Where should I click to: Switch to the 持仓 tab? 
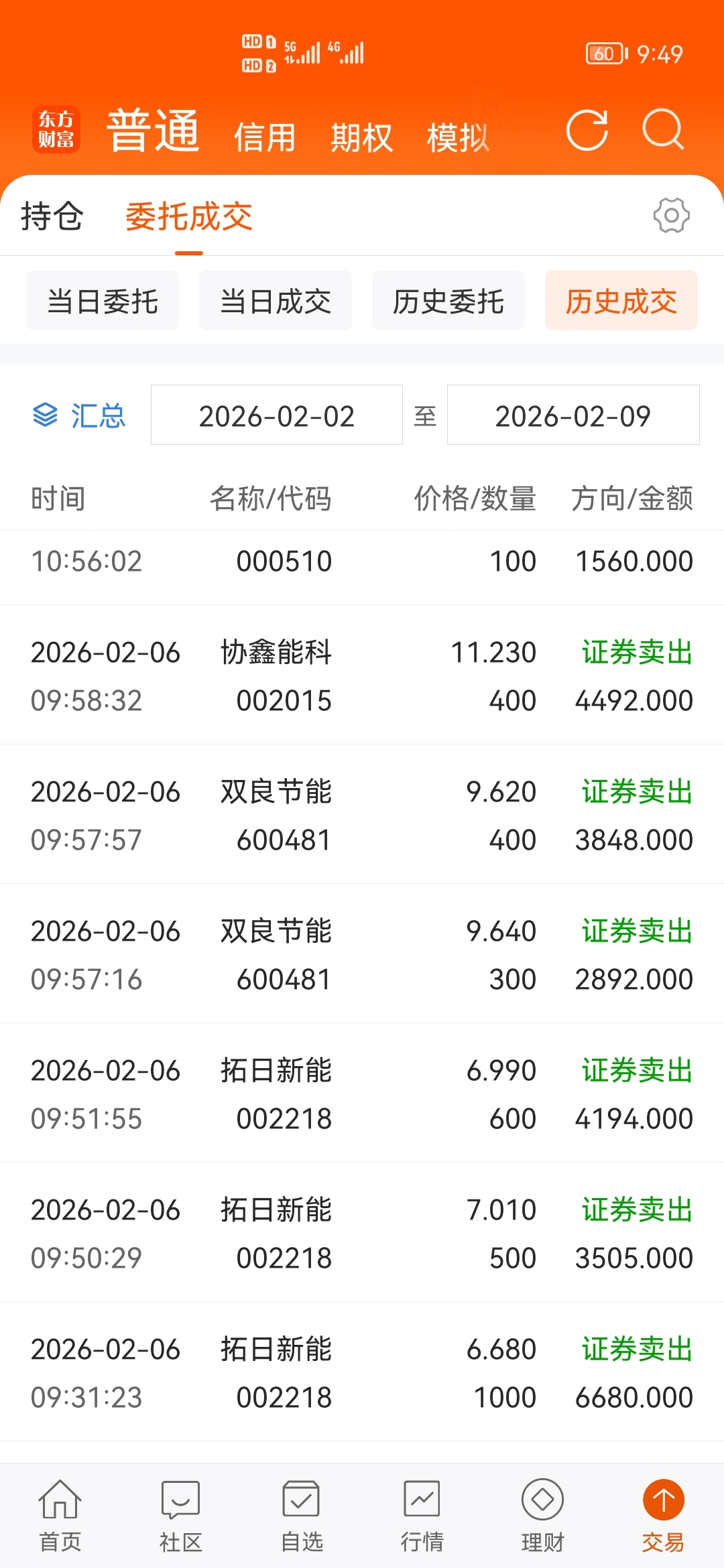[x=52, y=216]
